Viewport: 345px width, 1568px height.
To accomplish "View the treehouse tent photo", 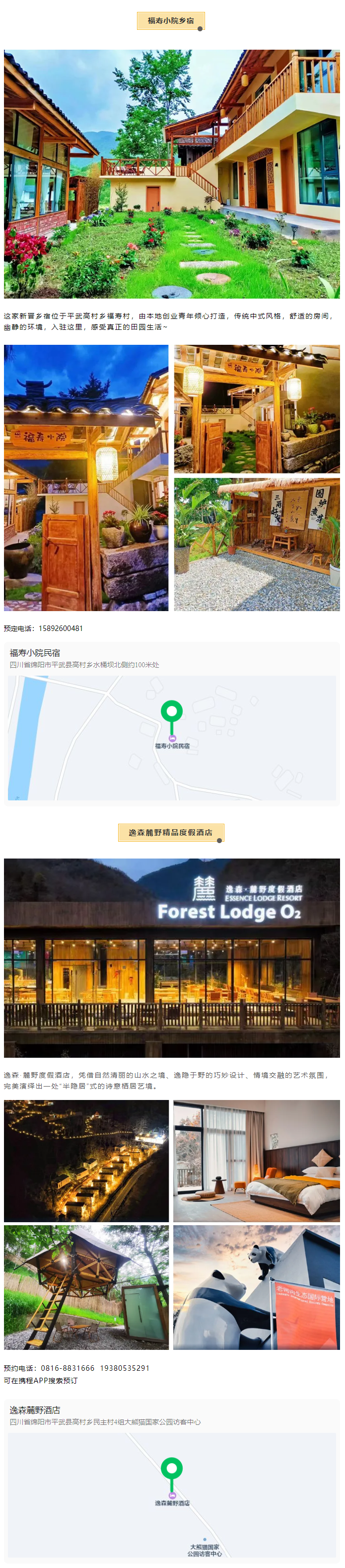I will (x=86, y=1287).
